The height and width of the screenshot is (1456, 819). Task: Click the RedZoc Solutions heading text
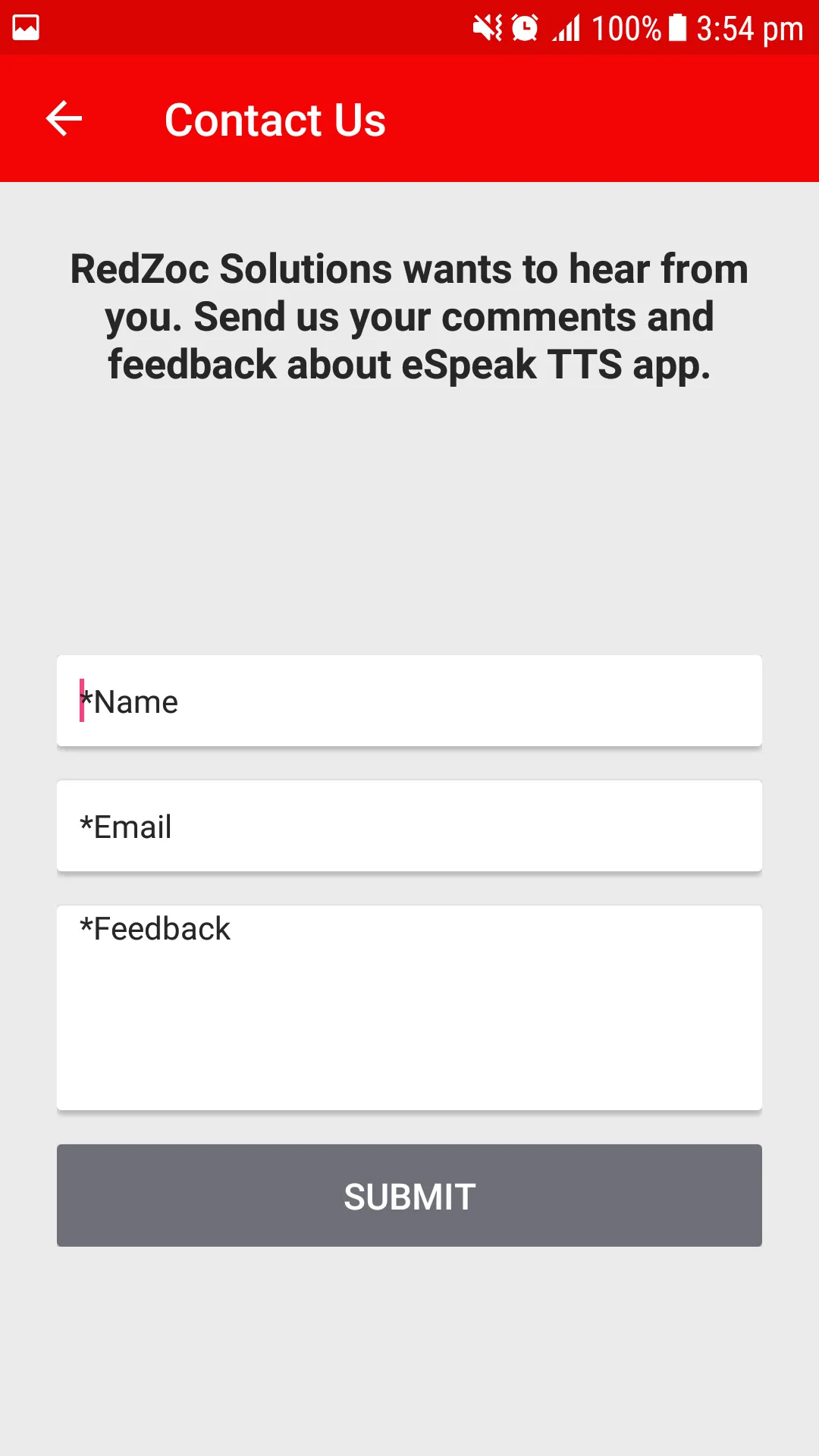[409, 316]
